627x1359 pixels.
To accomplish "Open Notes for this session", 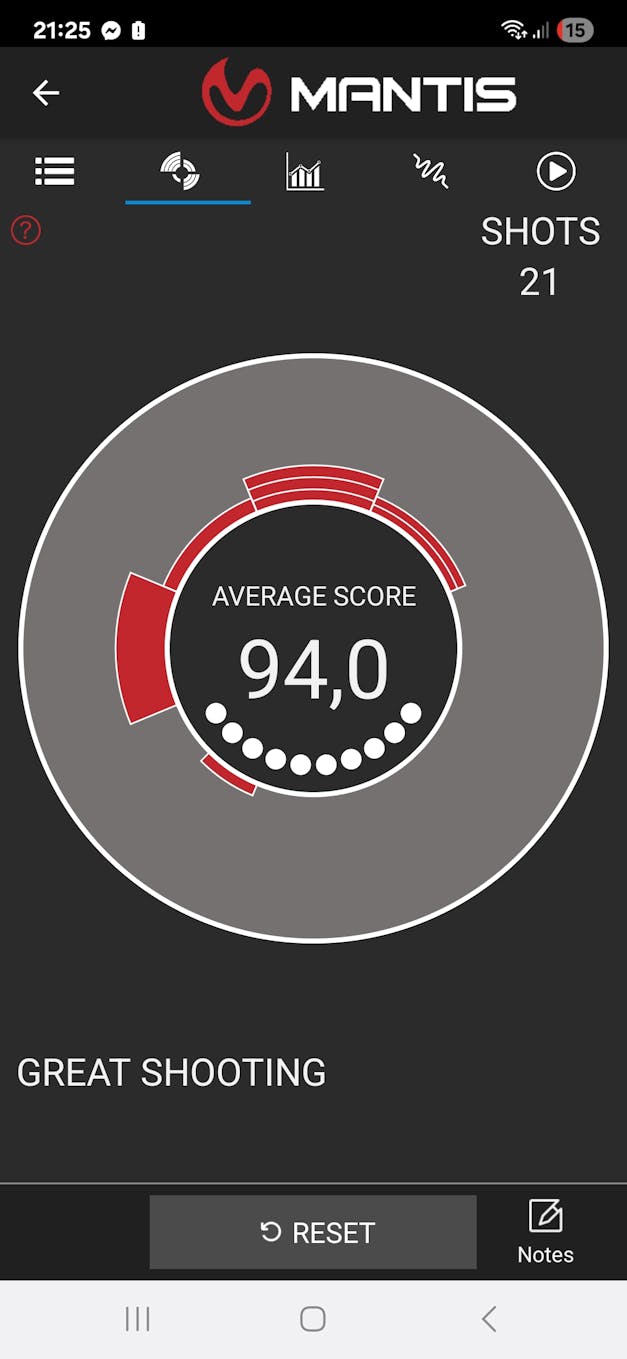I will pos(545,1232).
